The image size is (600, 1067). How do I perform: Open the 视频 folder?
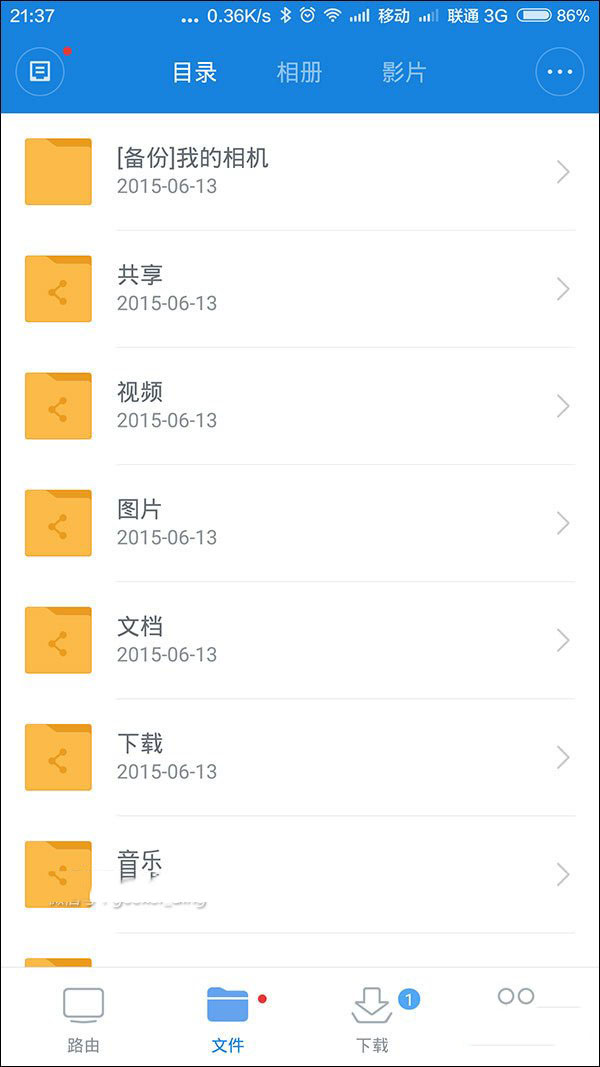pyautogui.click(x=300, y=406)
